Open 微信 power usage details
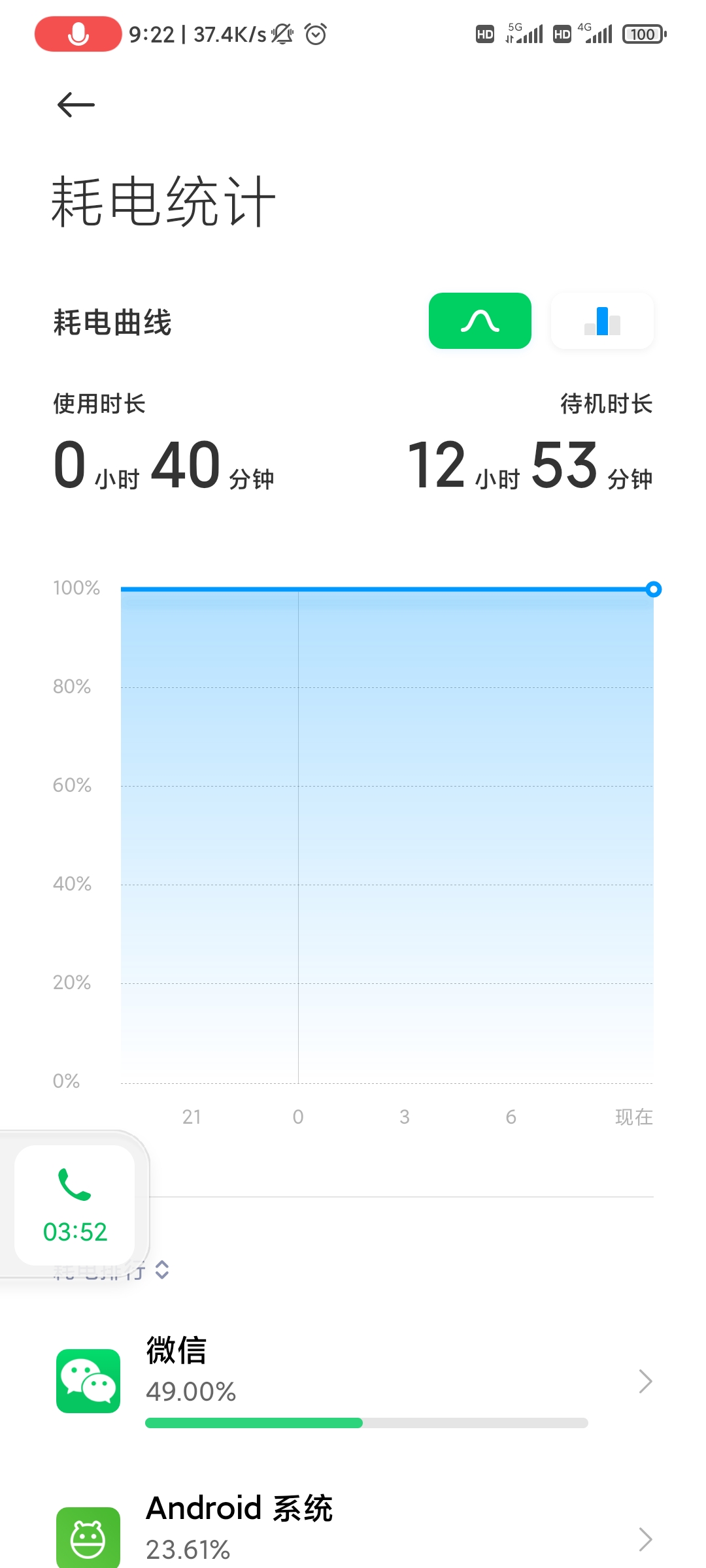Viewport: 706px width, 1568px height. click(x=353, y=1381)
